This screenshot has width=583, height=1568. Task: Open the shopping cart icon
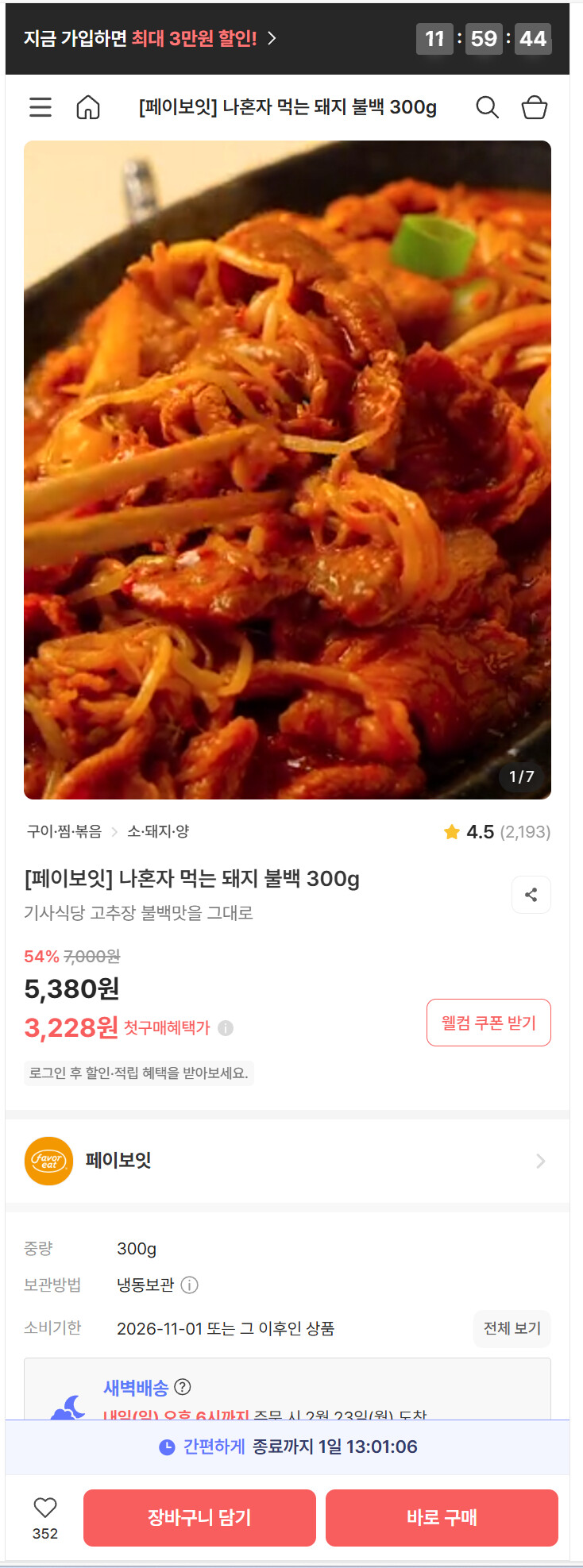point(535,107)
